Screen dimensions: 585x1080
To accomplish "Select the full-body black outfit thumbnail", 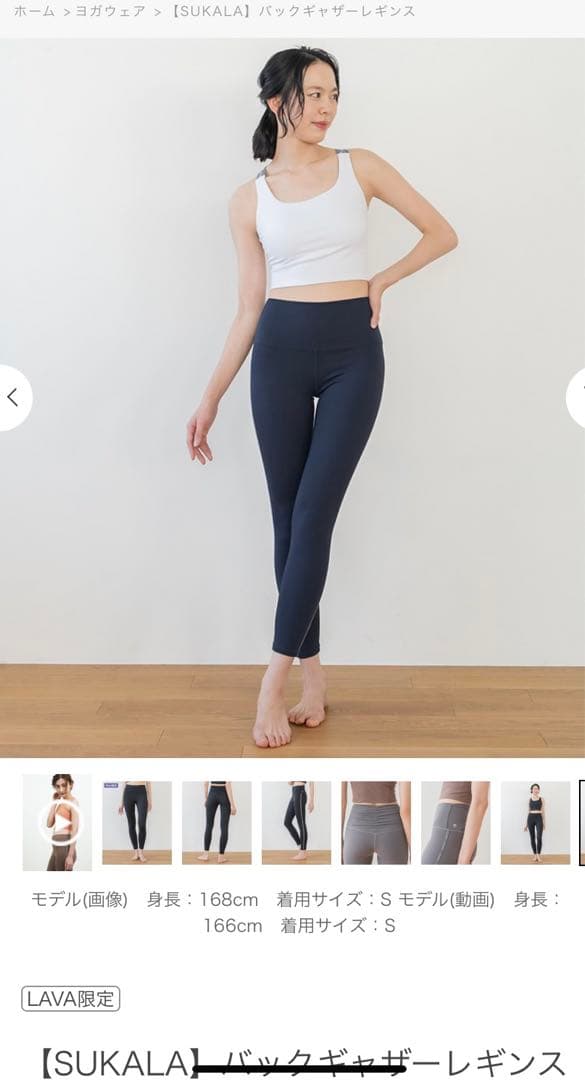I will pyautogui.click(x=535, y=822).
